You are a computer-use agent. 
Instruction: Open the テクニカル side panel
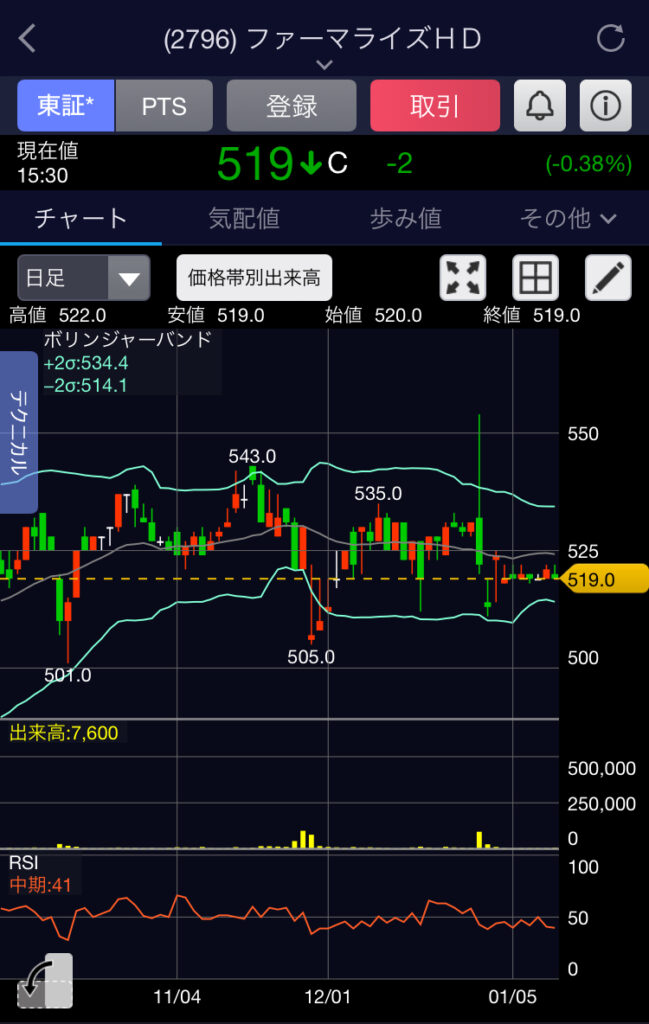19,431
